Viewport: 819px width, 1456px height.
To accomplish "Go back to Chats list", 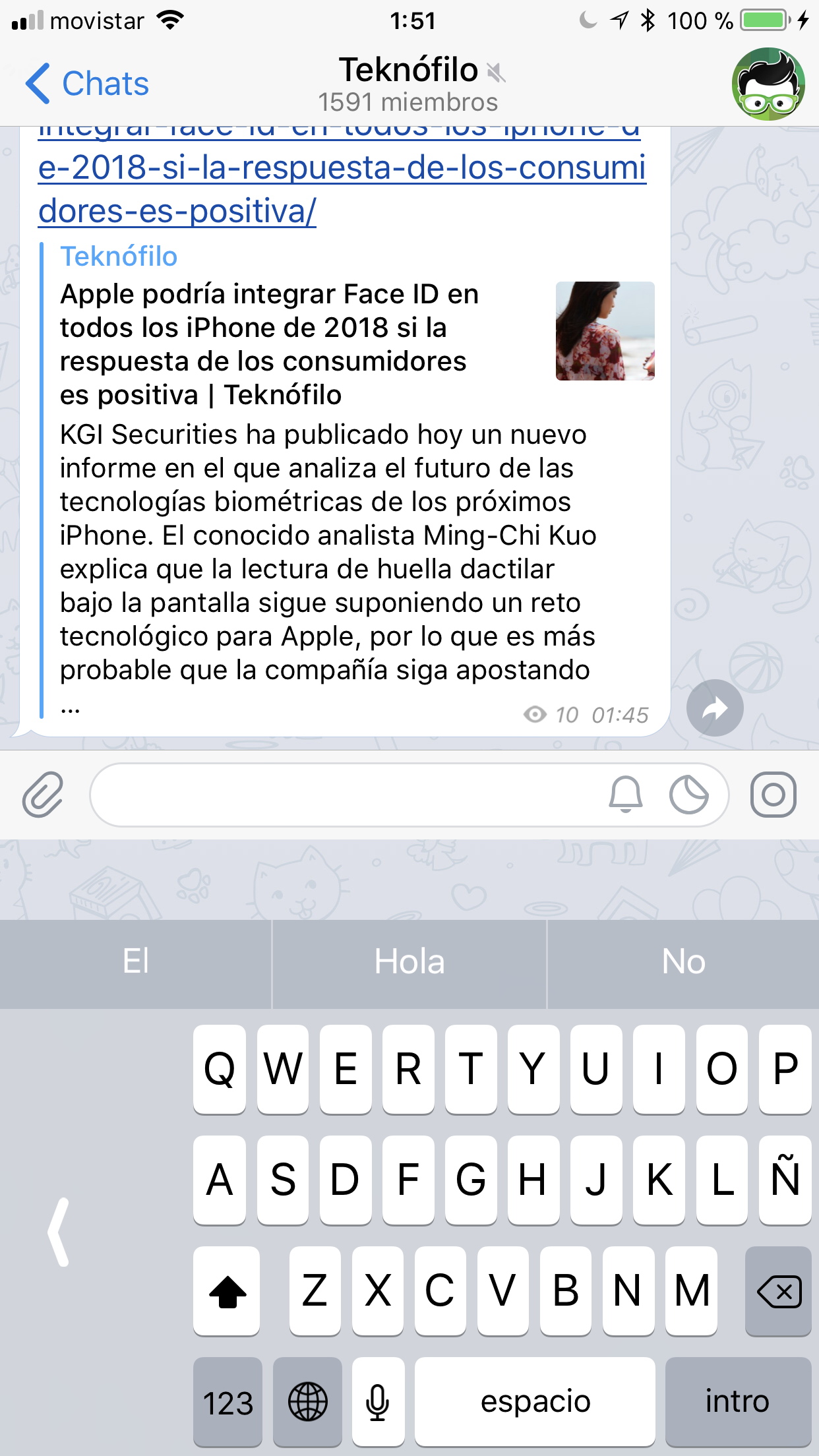I will [x=87, y=84].
